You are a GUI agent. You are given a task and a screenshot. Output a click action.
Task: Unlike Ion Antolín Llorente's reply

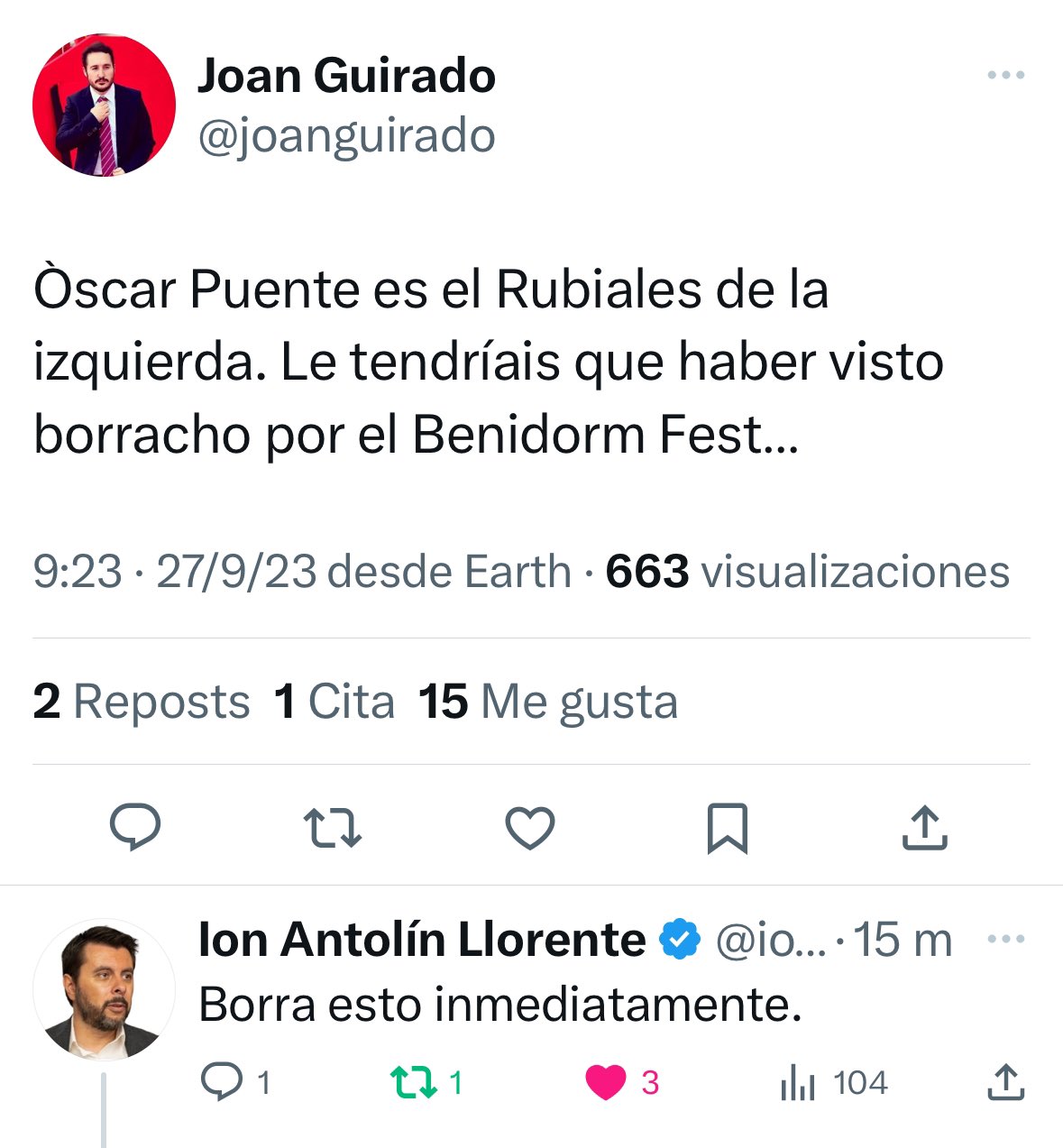(x=606, y=1082)
